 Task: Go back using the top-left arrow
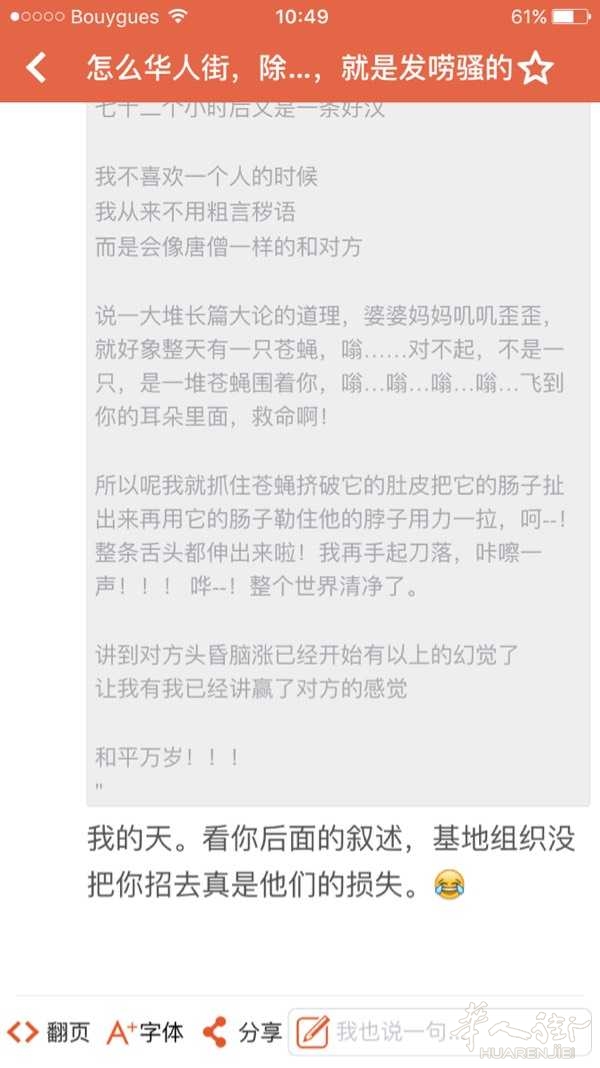[37, 68]
